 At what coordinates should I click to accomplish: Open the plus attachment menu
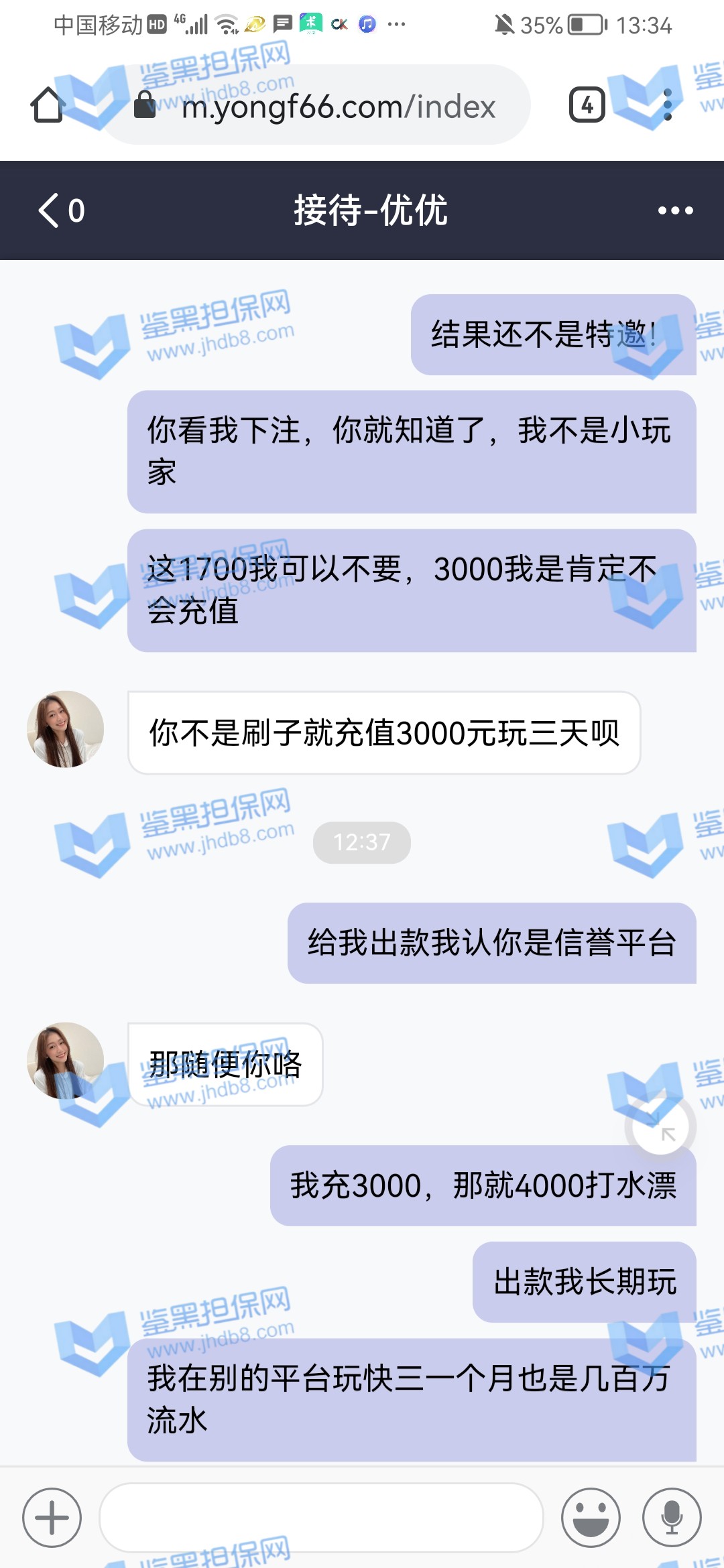(x=52, y=1518)
